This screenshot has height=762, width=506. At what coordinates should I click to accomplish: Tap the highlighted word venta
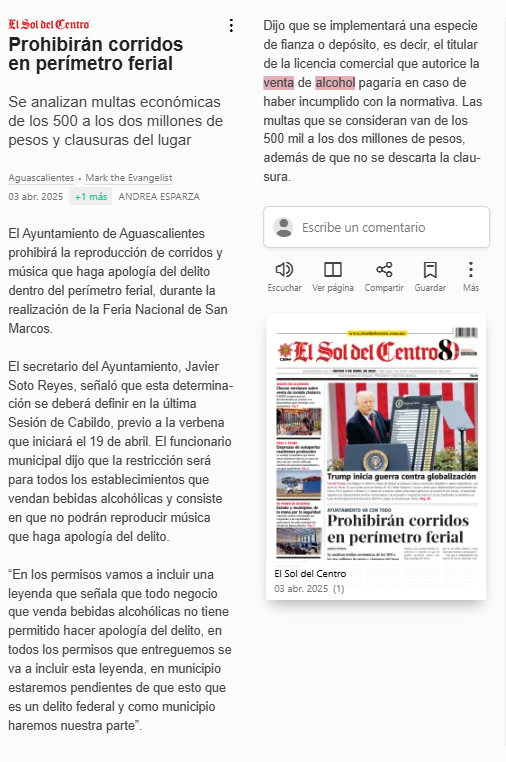(x=279, y=83)
